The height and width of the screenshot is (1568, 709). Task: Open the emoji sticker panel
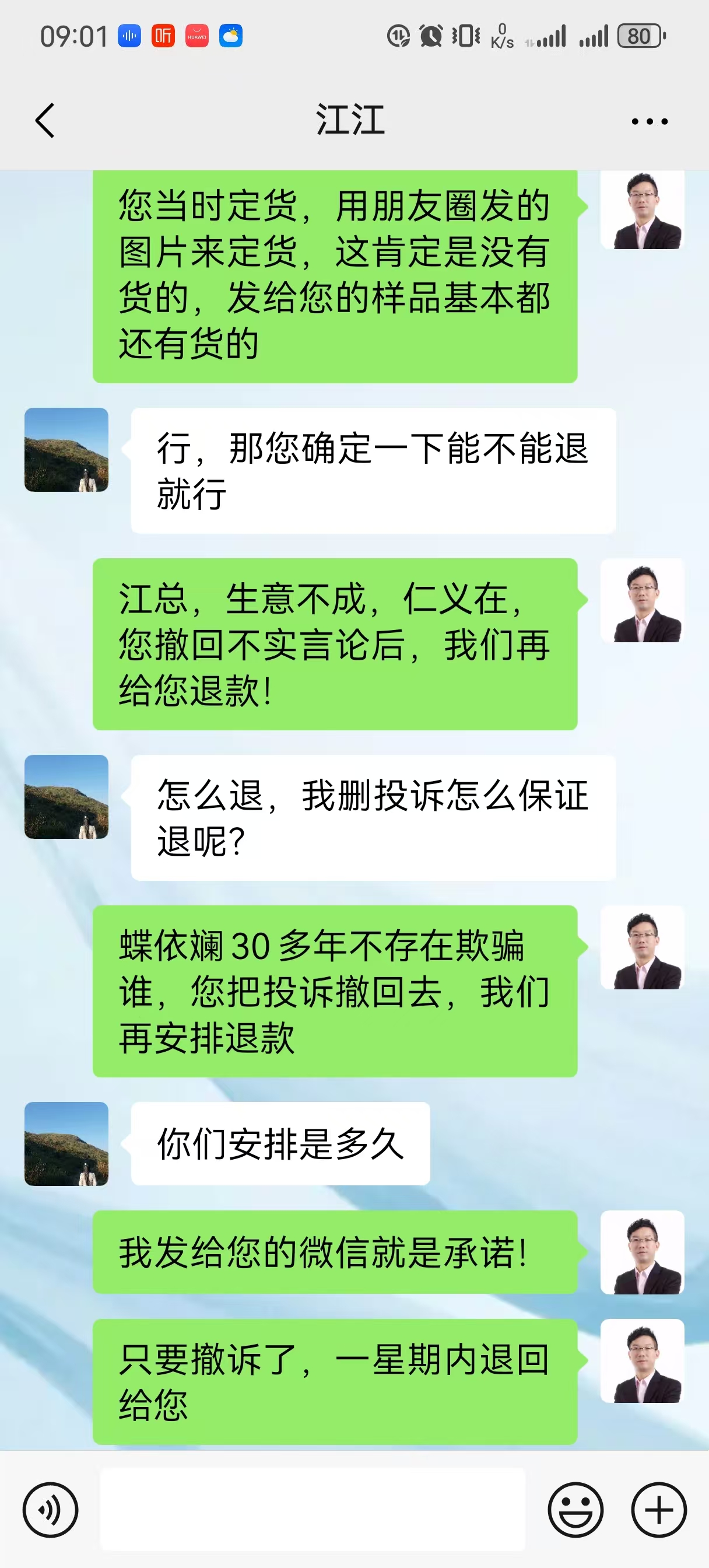575,1510
